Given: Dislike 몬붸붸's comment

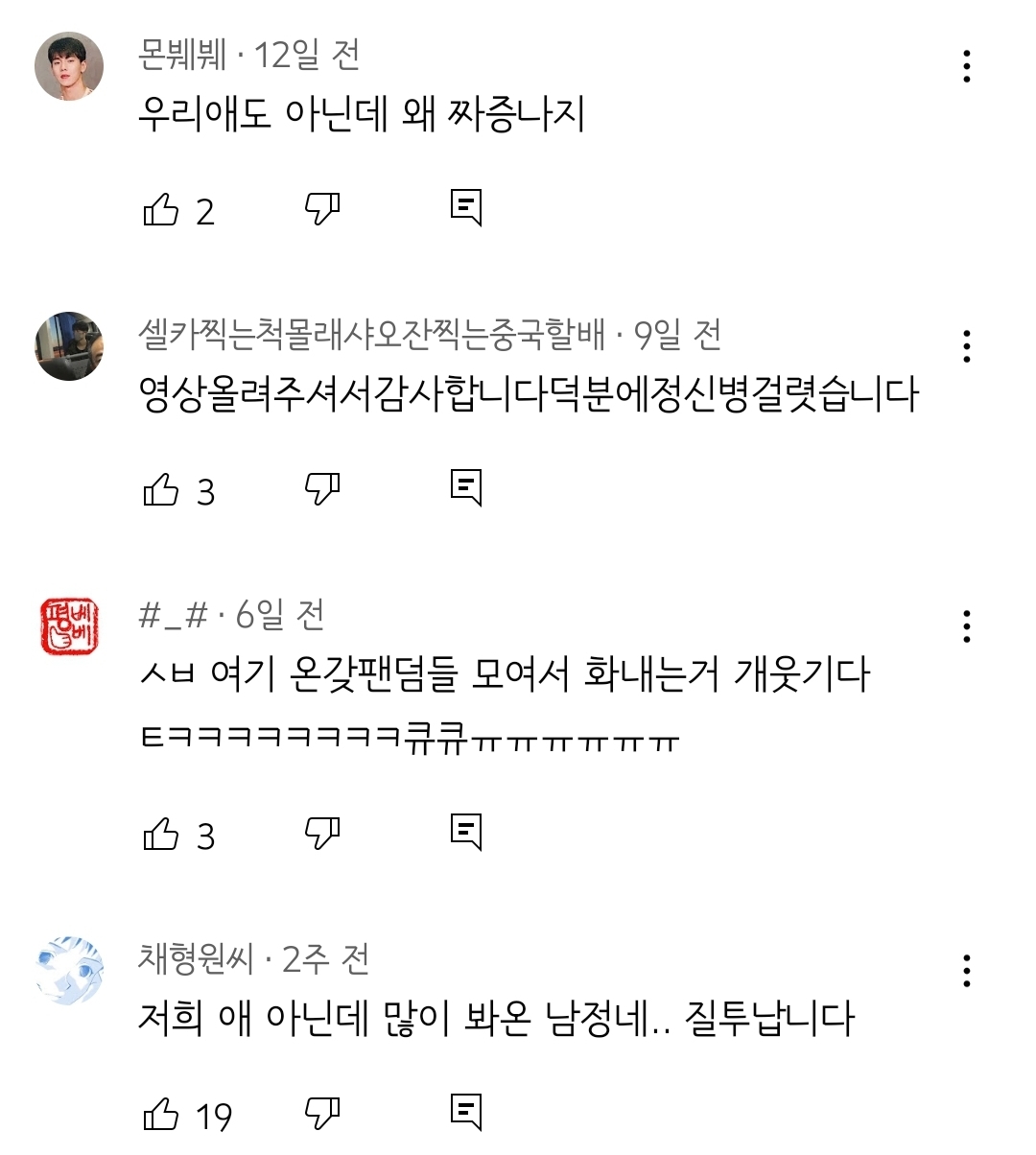Looking at the screenshot, I should click(324, 205).
